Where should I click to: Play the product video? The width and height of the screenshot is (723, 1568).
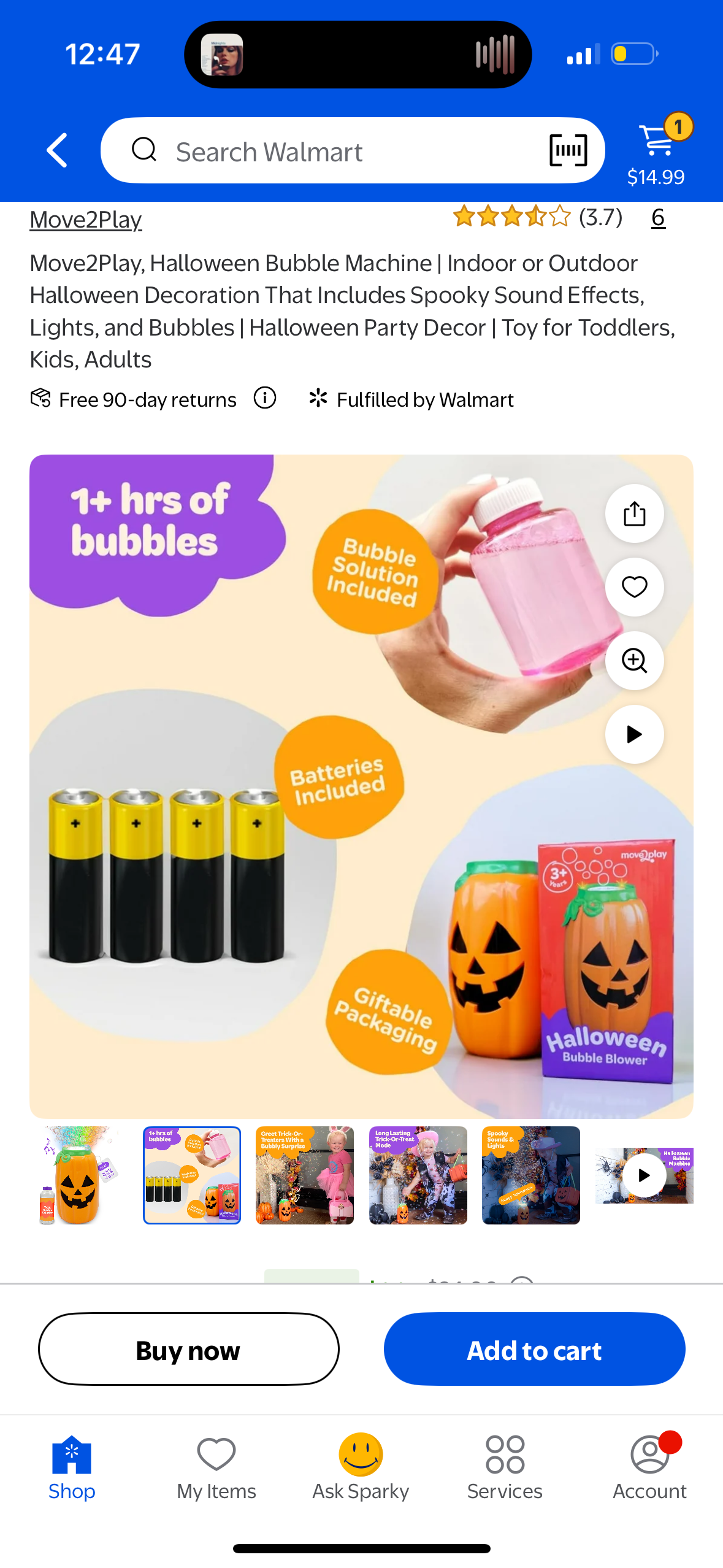coord(634,734)
